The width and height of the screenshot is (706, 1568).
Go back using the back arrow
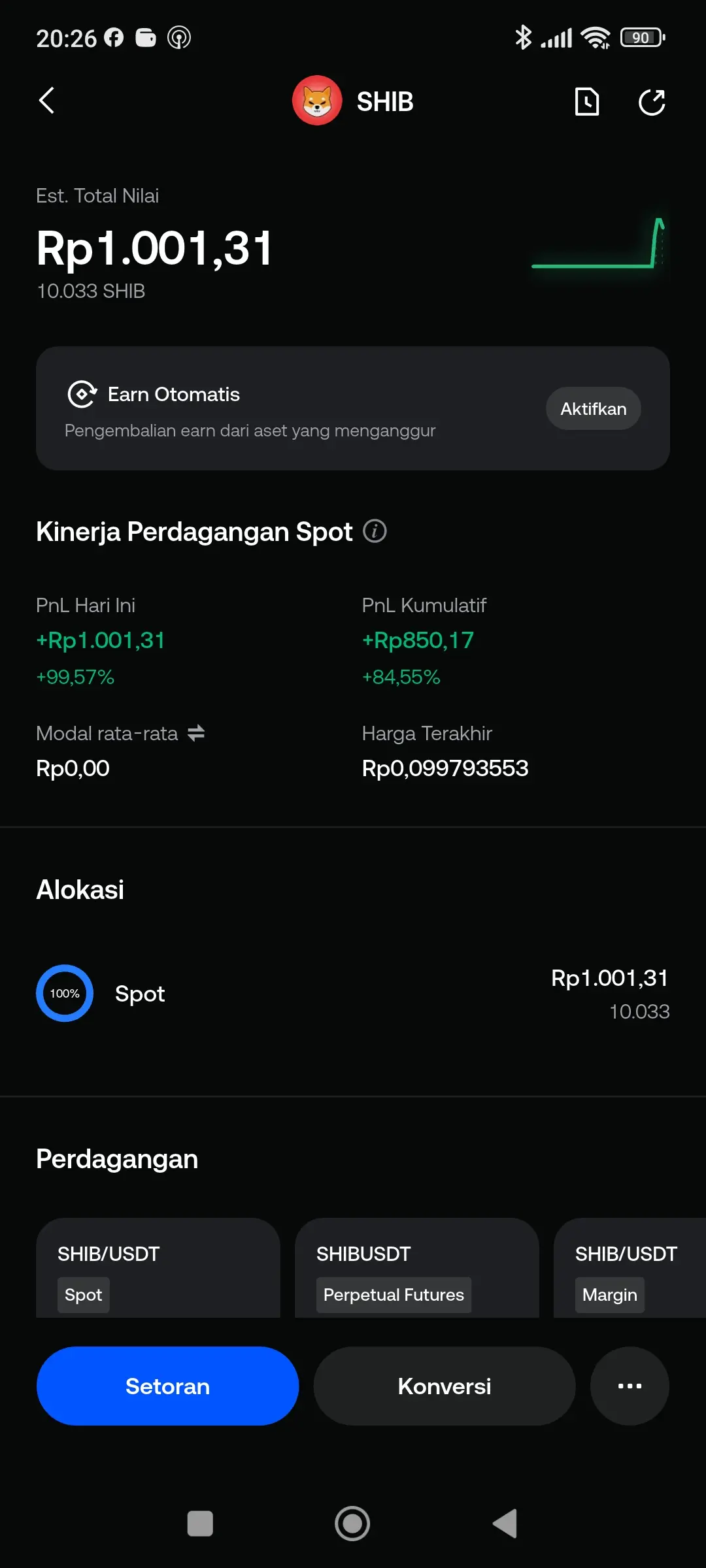[x=46, y=101]
